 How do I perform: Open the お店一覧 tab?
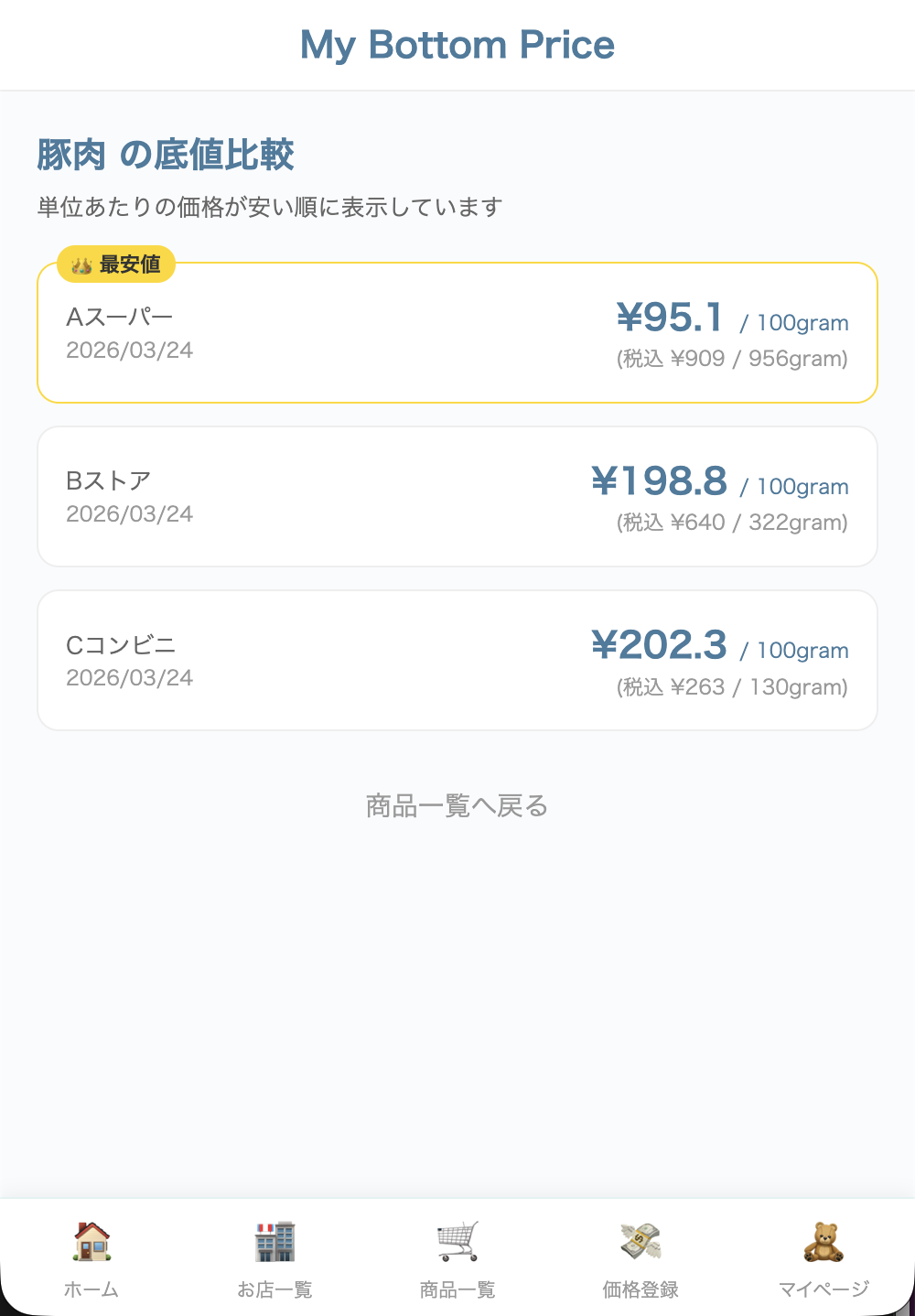point(274,1258)
